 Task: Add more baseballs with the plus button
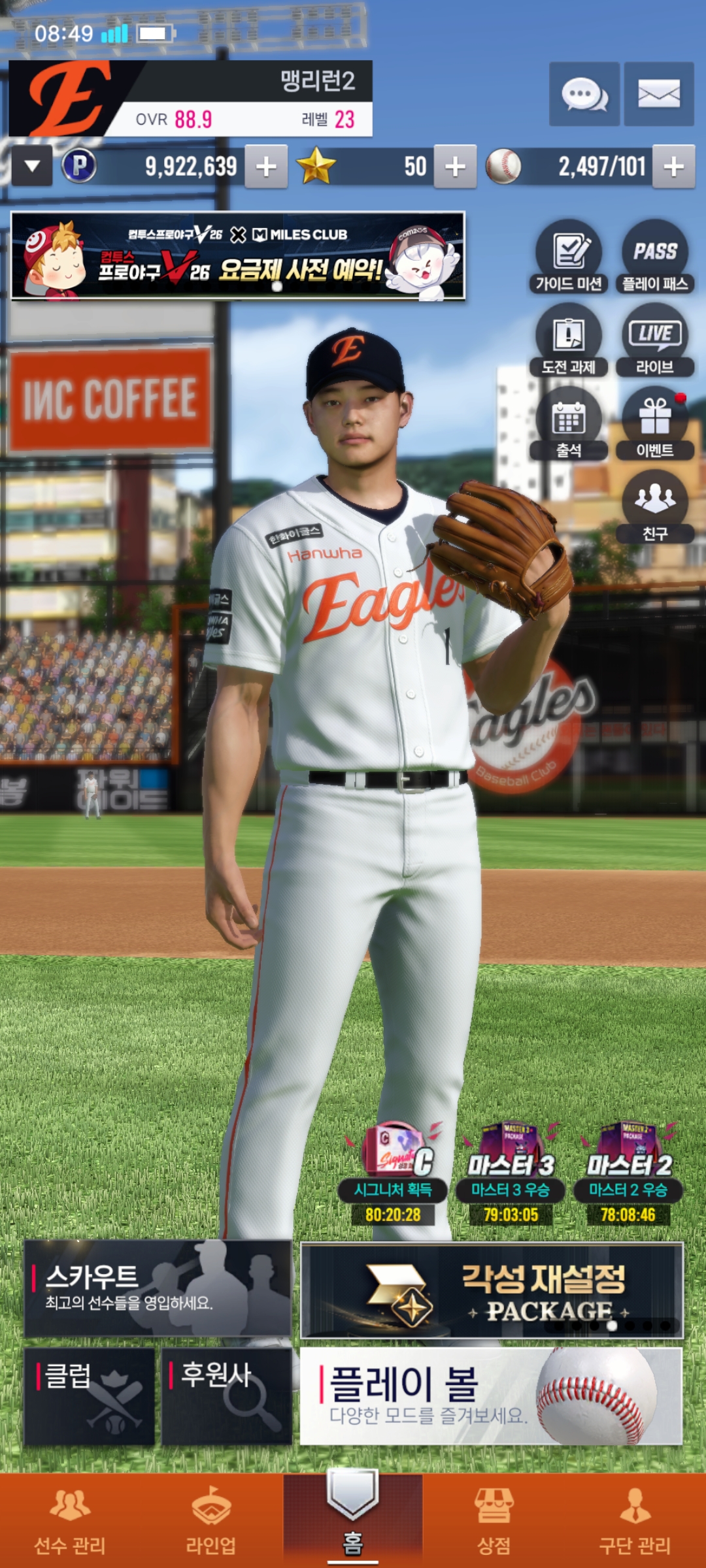[x=673, y=167]
